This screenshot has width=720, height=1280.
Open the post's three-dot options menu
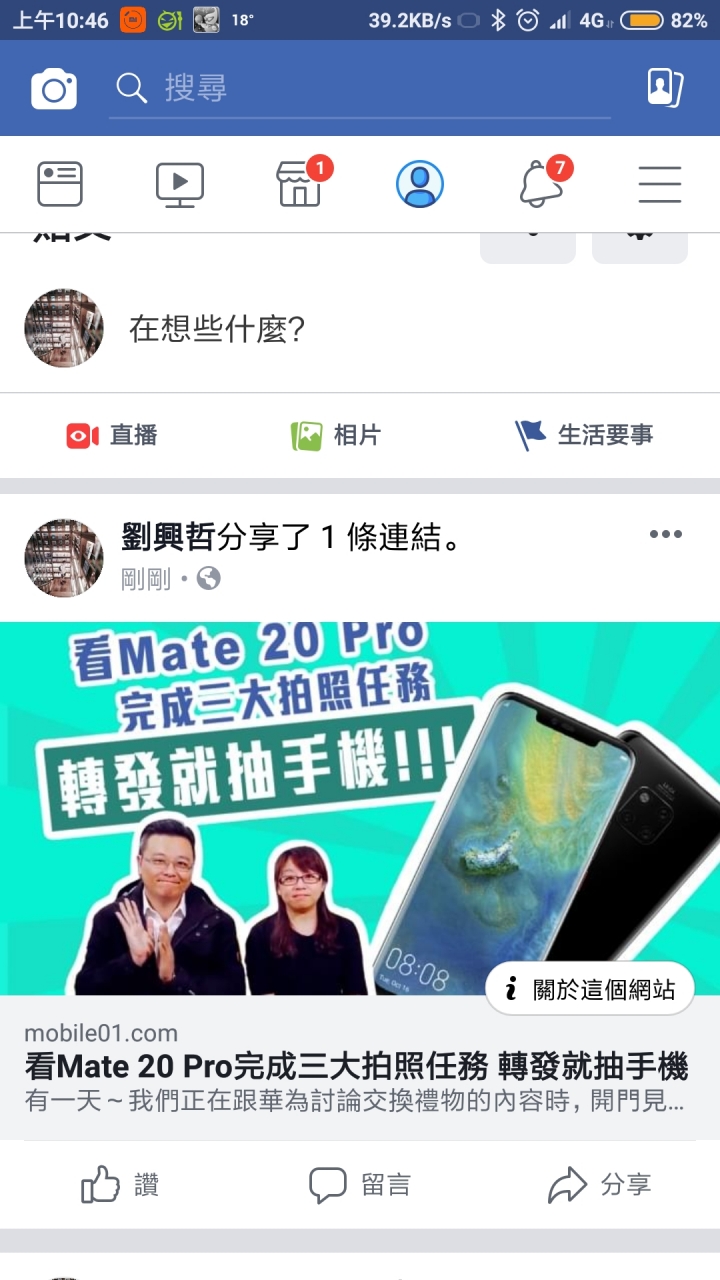666,535
